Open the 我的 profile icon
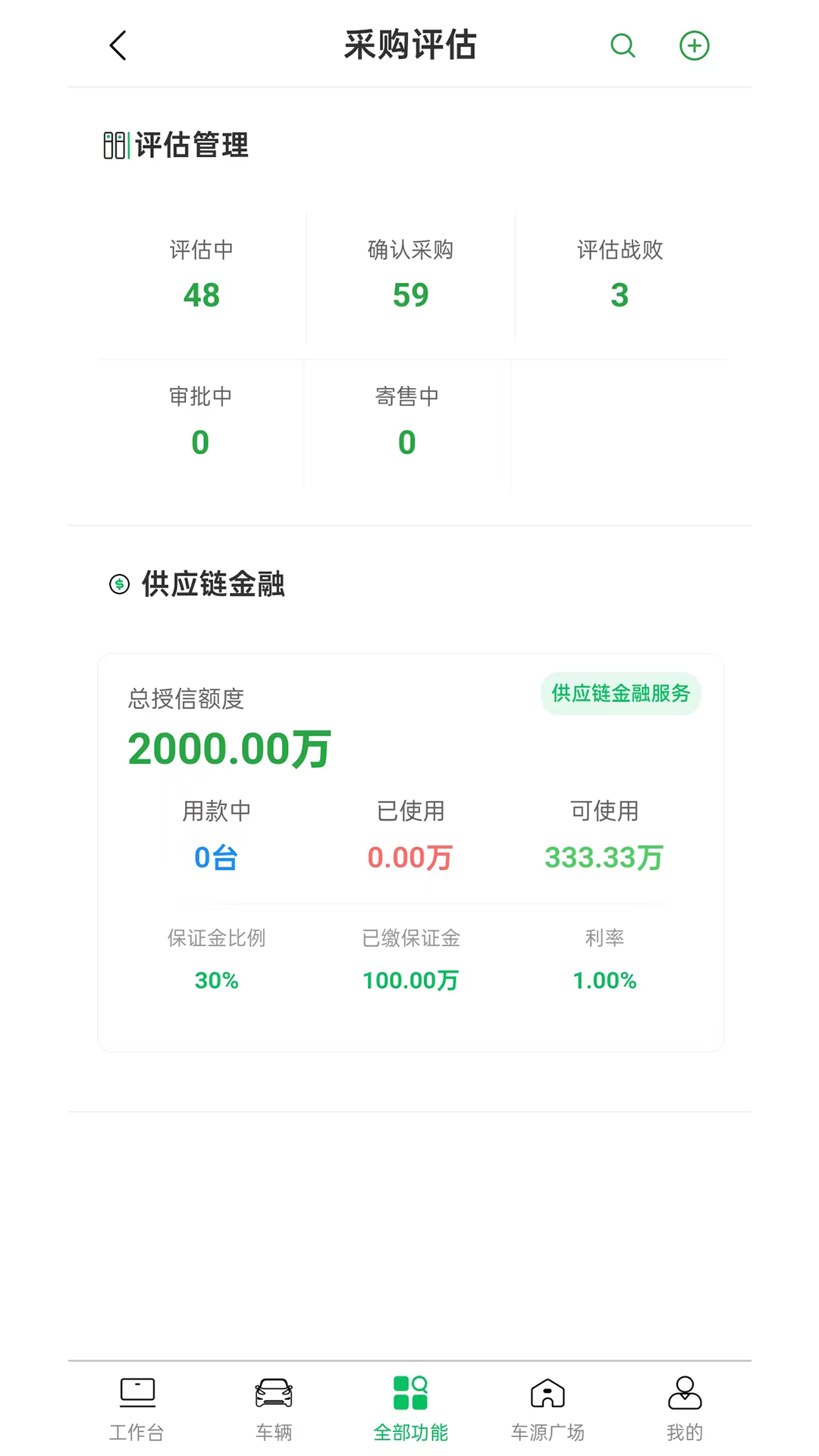This screenshot has height=1456, width=819. pyautogui.click(x=683, y=1392)
